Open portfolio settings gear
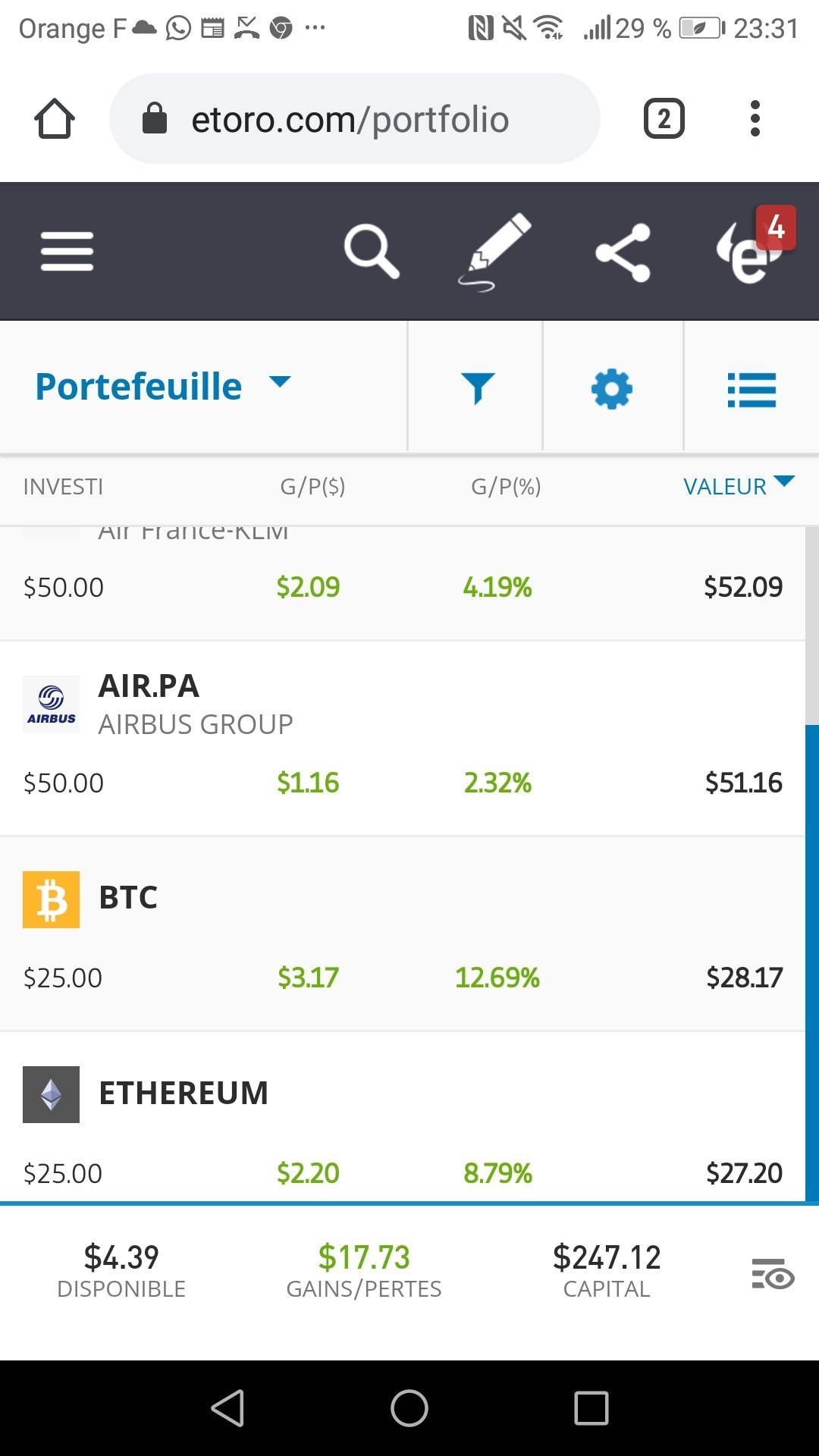The width and height of the screenshot is (819, 1456). pyautogui.click(x=612, y=389)
